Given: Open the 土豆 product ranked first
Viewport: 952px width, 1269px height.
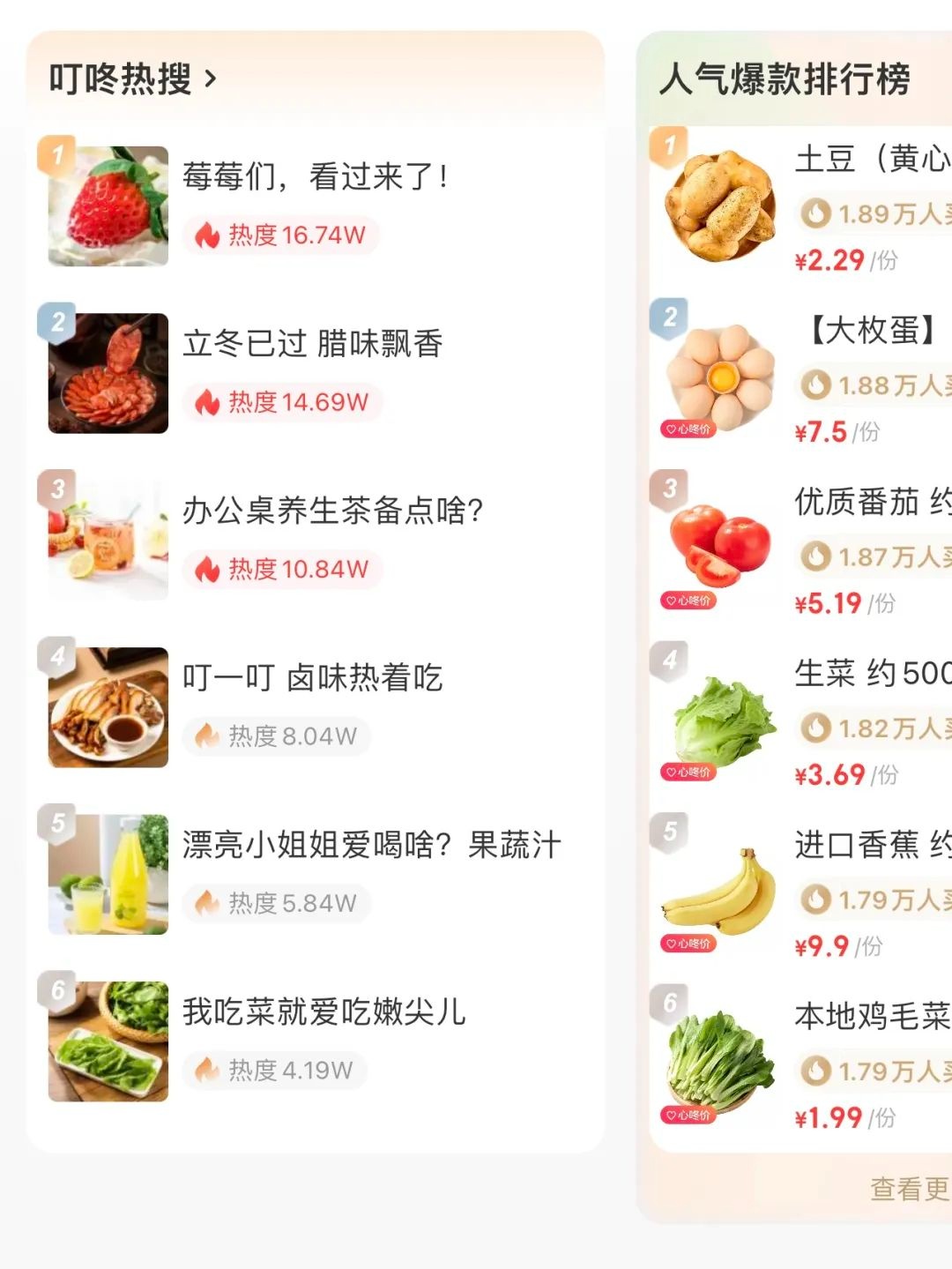Looking at the screenshot, I should coord(871,160).
